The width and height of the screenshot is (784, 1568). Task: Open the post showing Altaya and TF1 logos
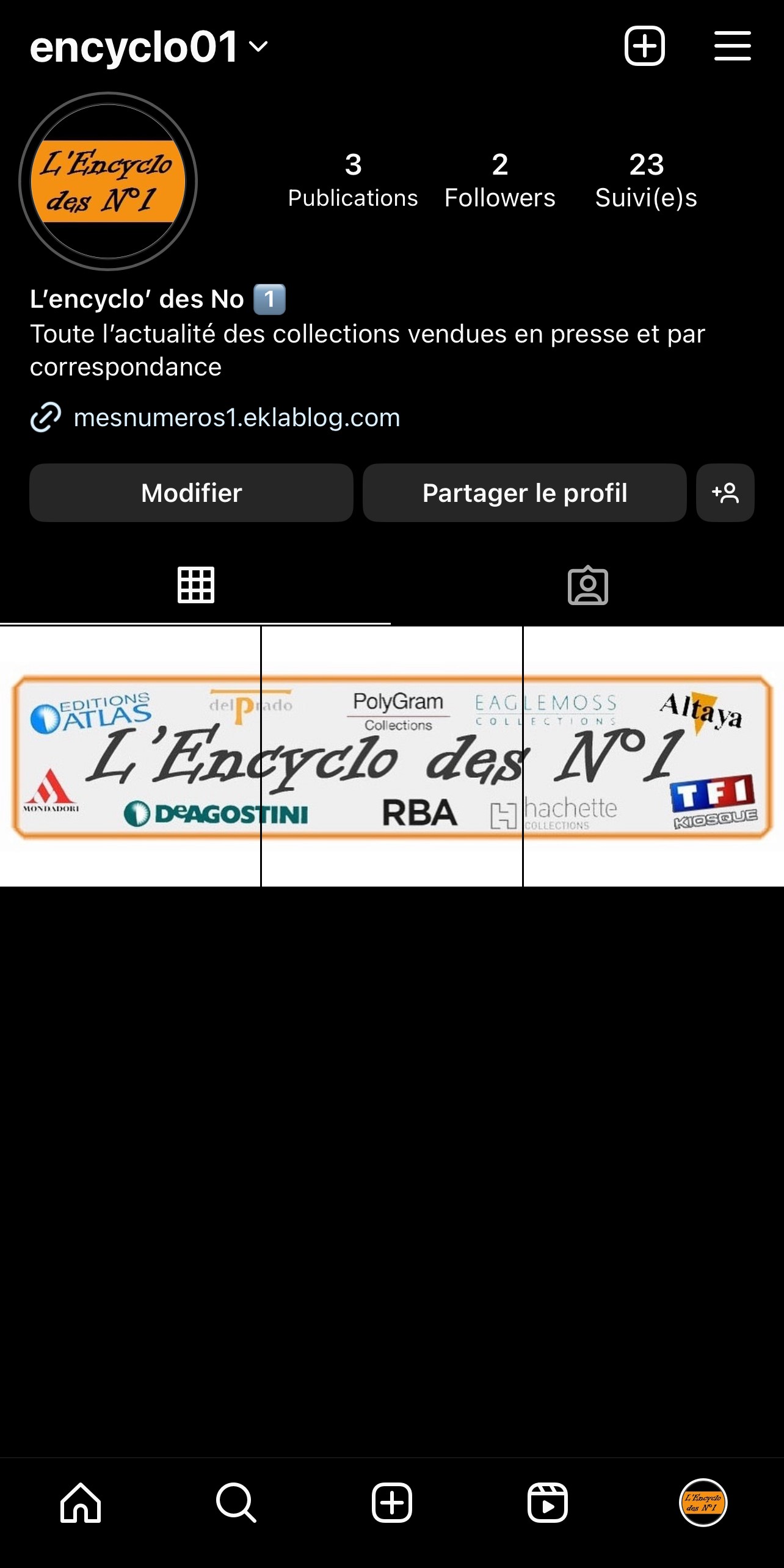[x=654, y=757]
